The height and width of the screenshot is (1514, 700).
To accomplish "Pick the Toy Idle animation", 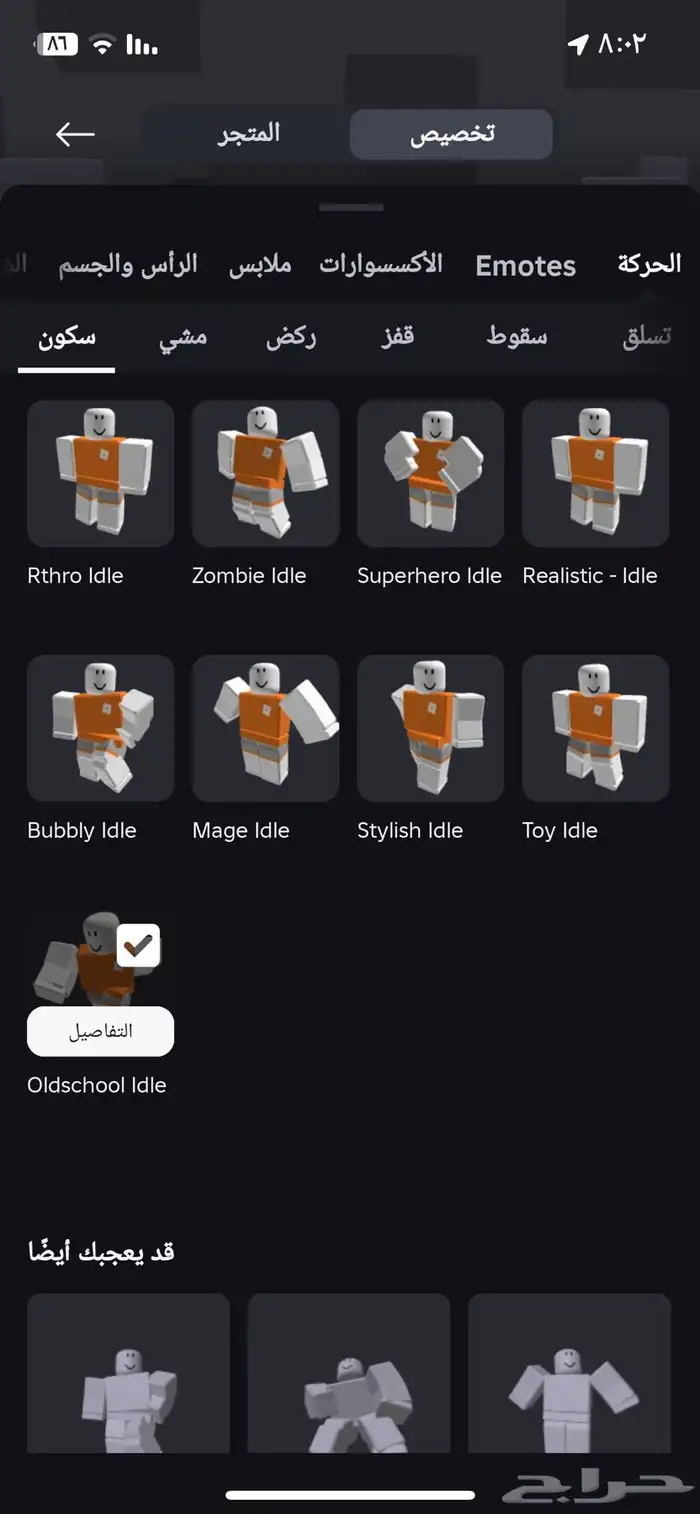I will (595, 728).
